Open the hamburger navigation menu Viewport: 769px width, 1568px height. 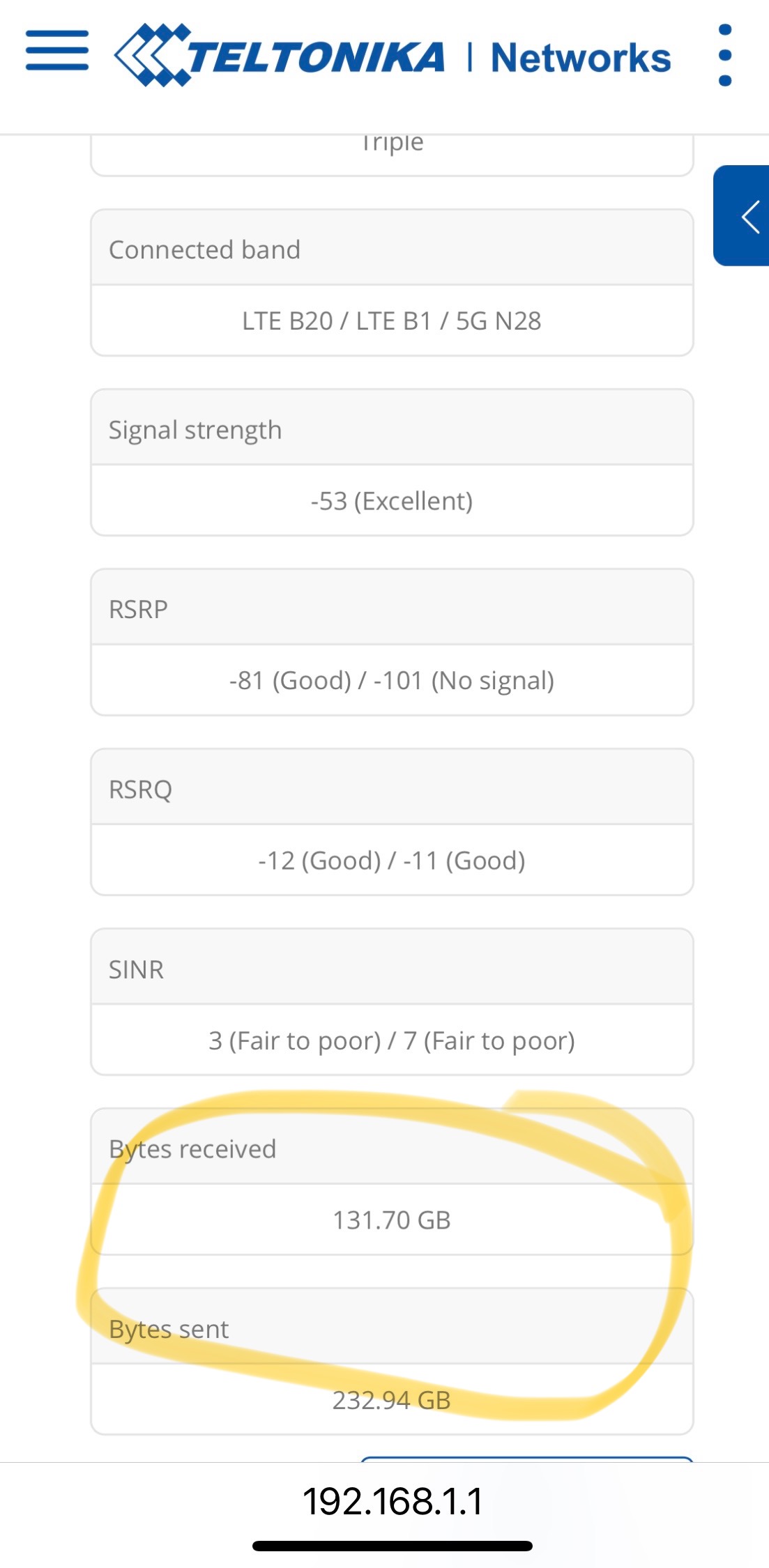[x=57, y=50]
